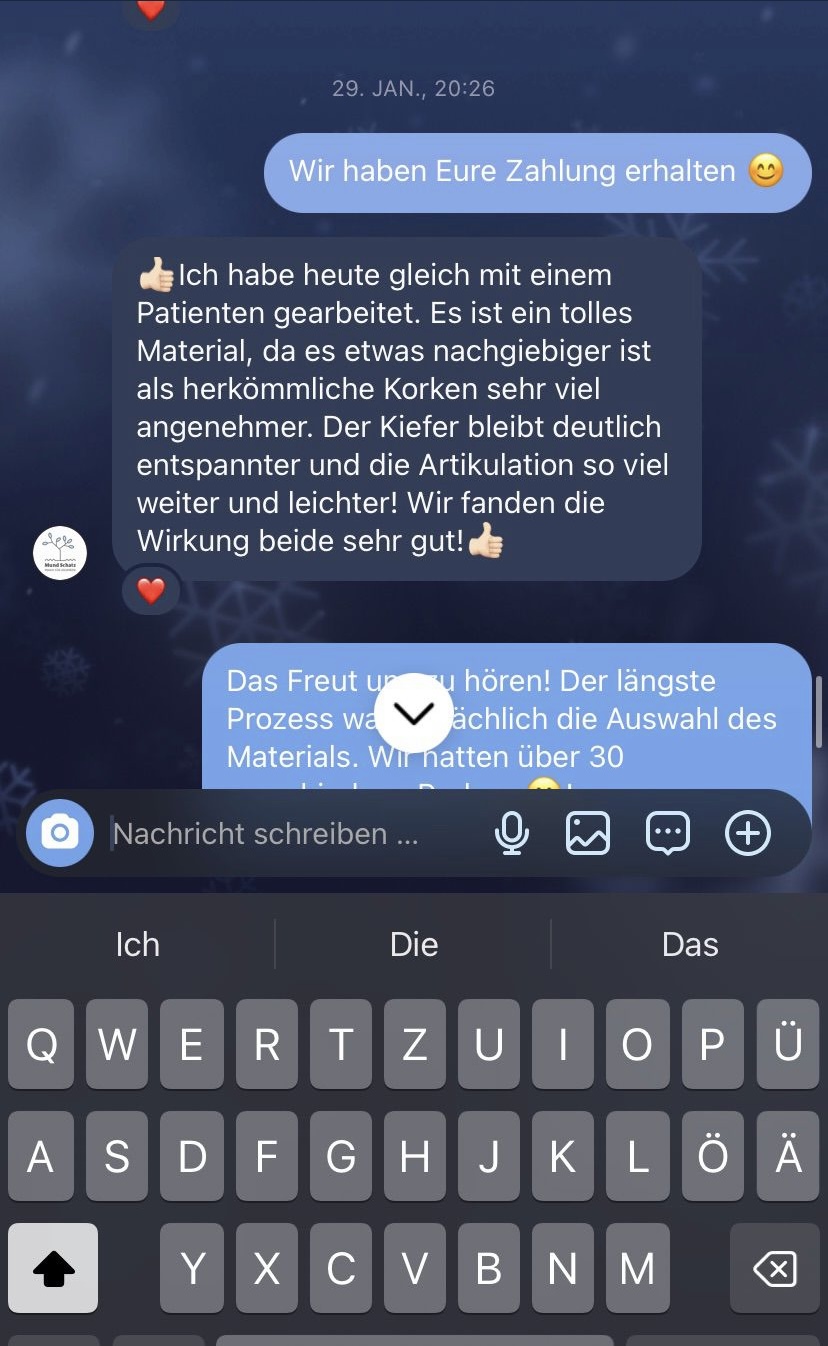The image size is (828, 1346).
Task: Choose keyboard suggestion "Ich"
Action: tap(138, 944)
